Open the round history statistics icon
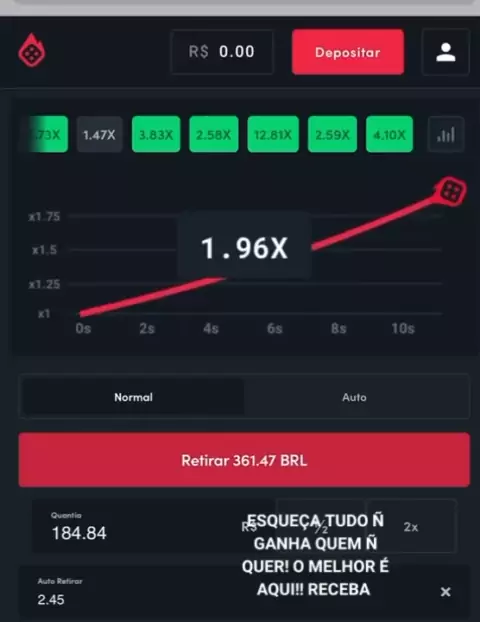The height and width of the screenshot is (622, 480). (446, 134)
